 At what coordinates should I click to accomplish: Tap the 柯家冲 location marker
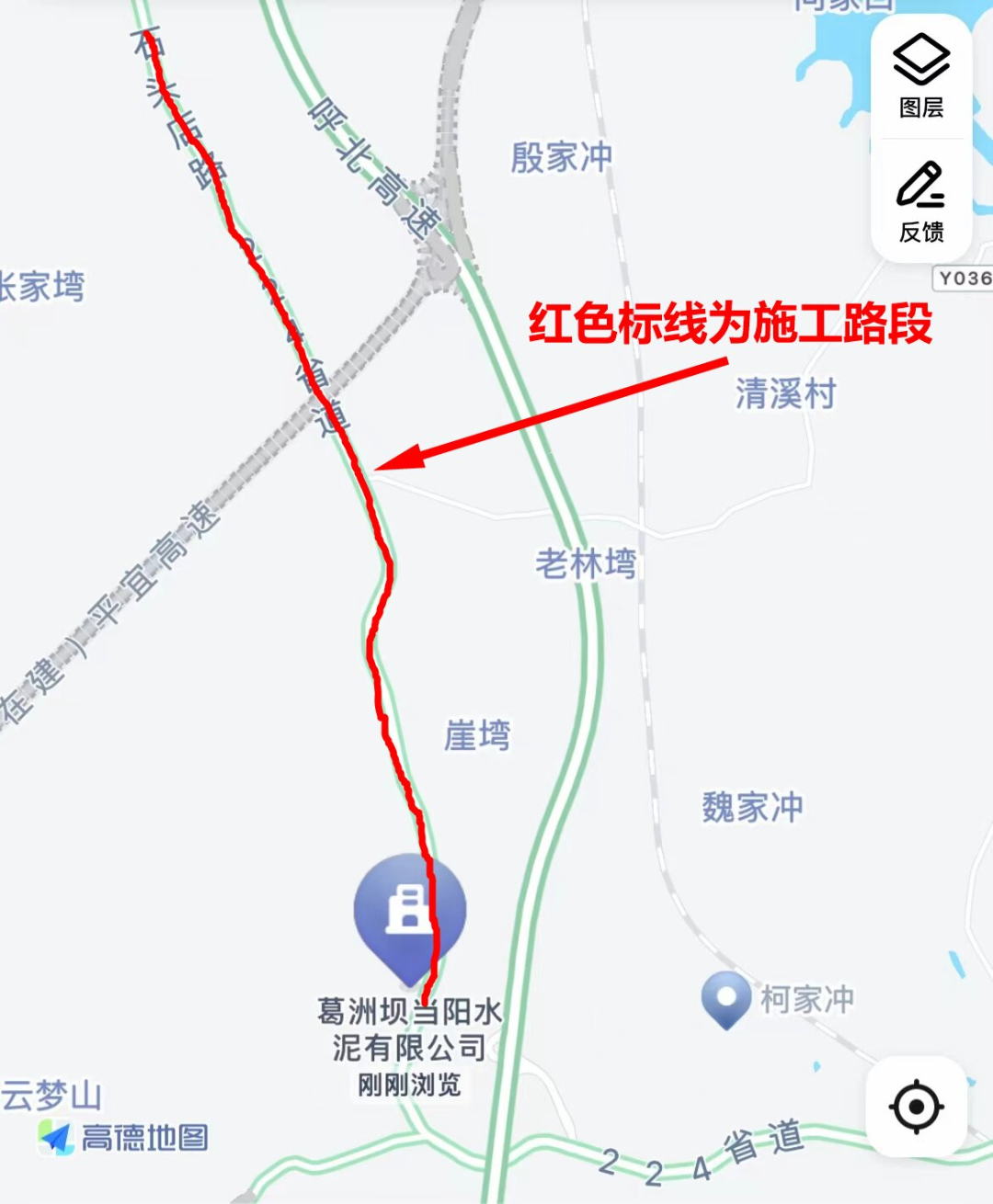[x=726, y=999]
